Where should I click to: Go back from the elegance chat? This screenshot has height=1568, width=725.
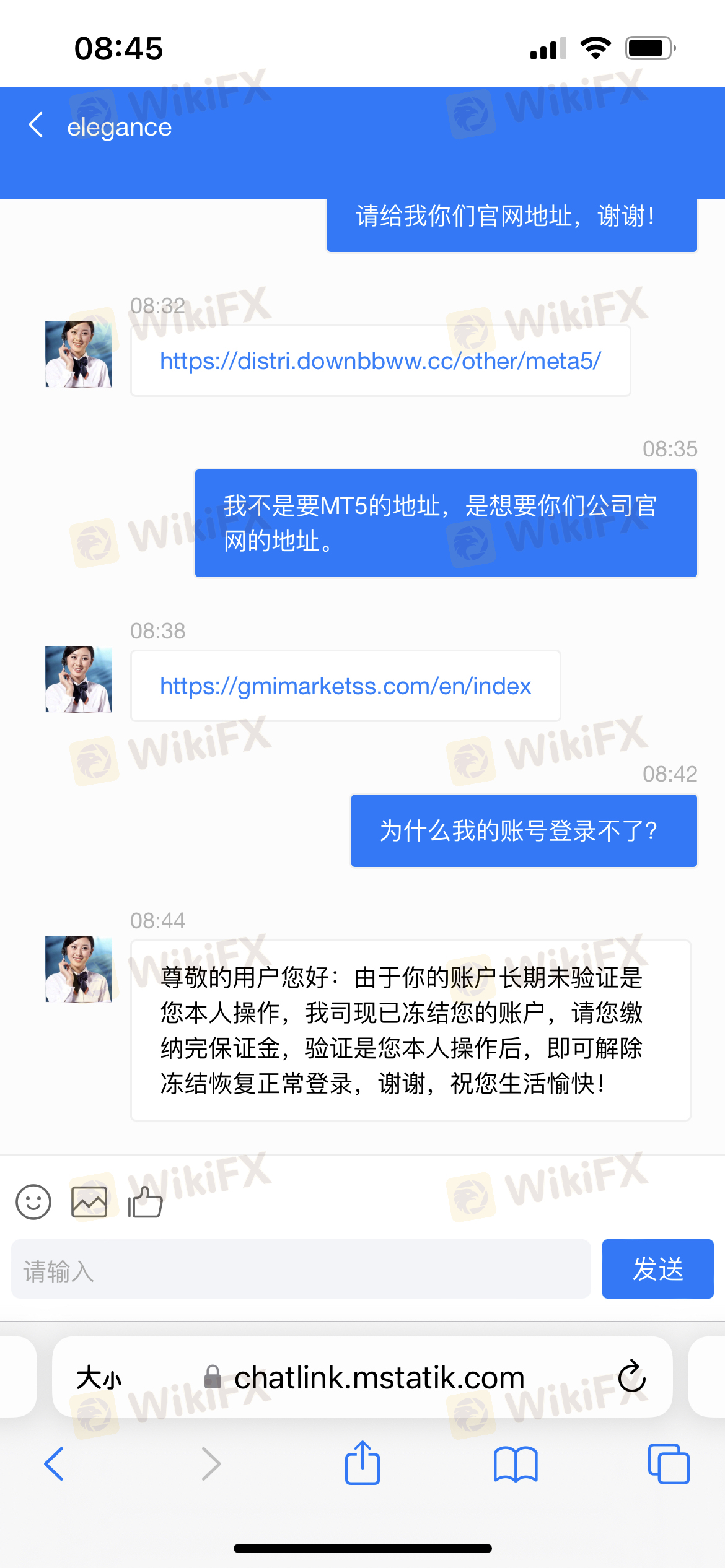click(x=36, y=125)
